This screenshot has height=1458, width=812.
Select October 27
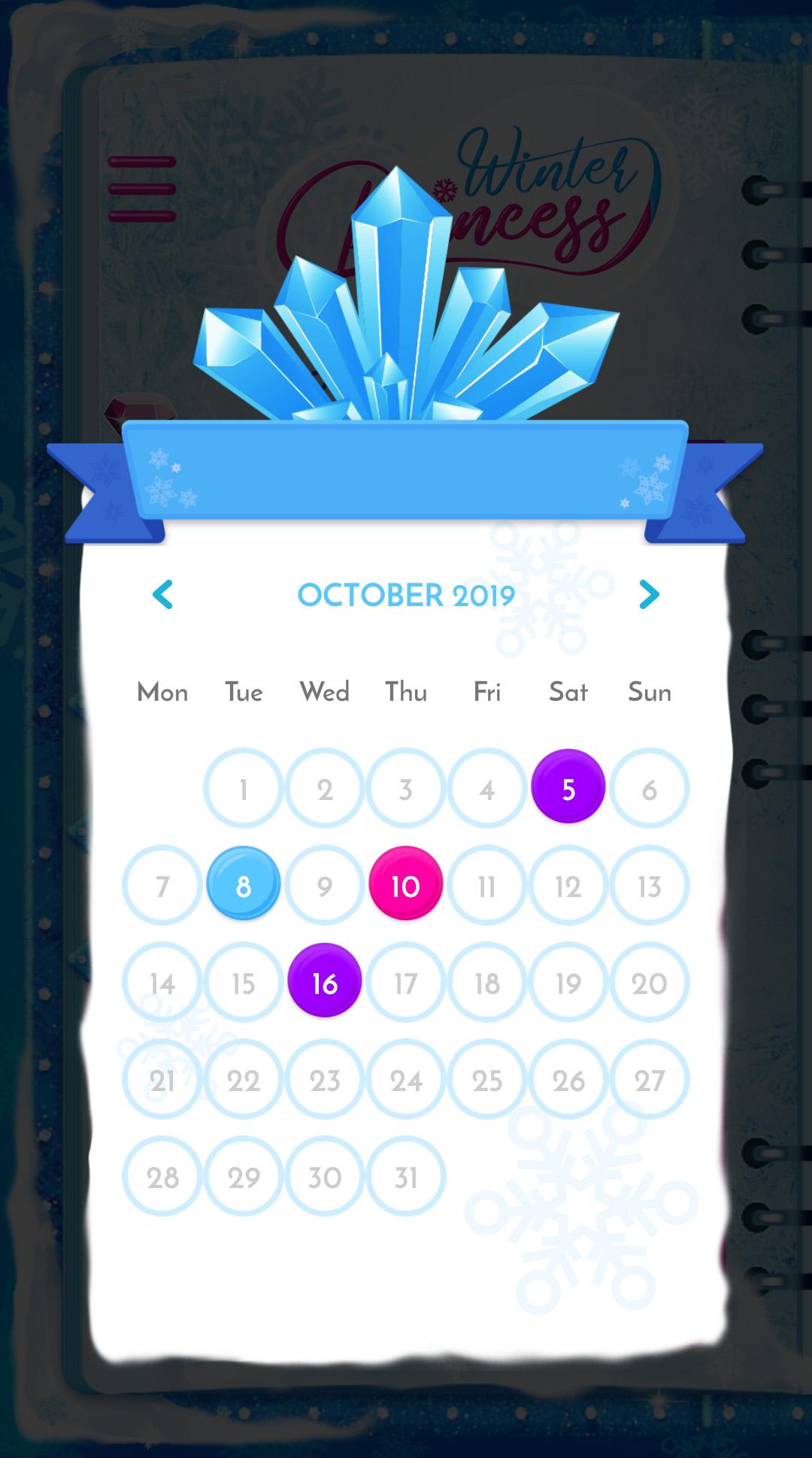pos(649,1079)
